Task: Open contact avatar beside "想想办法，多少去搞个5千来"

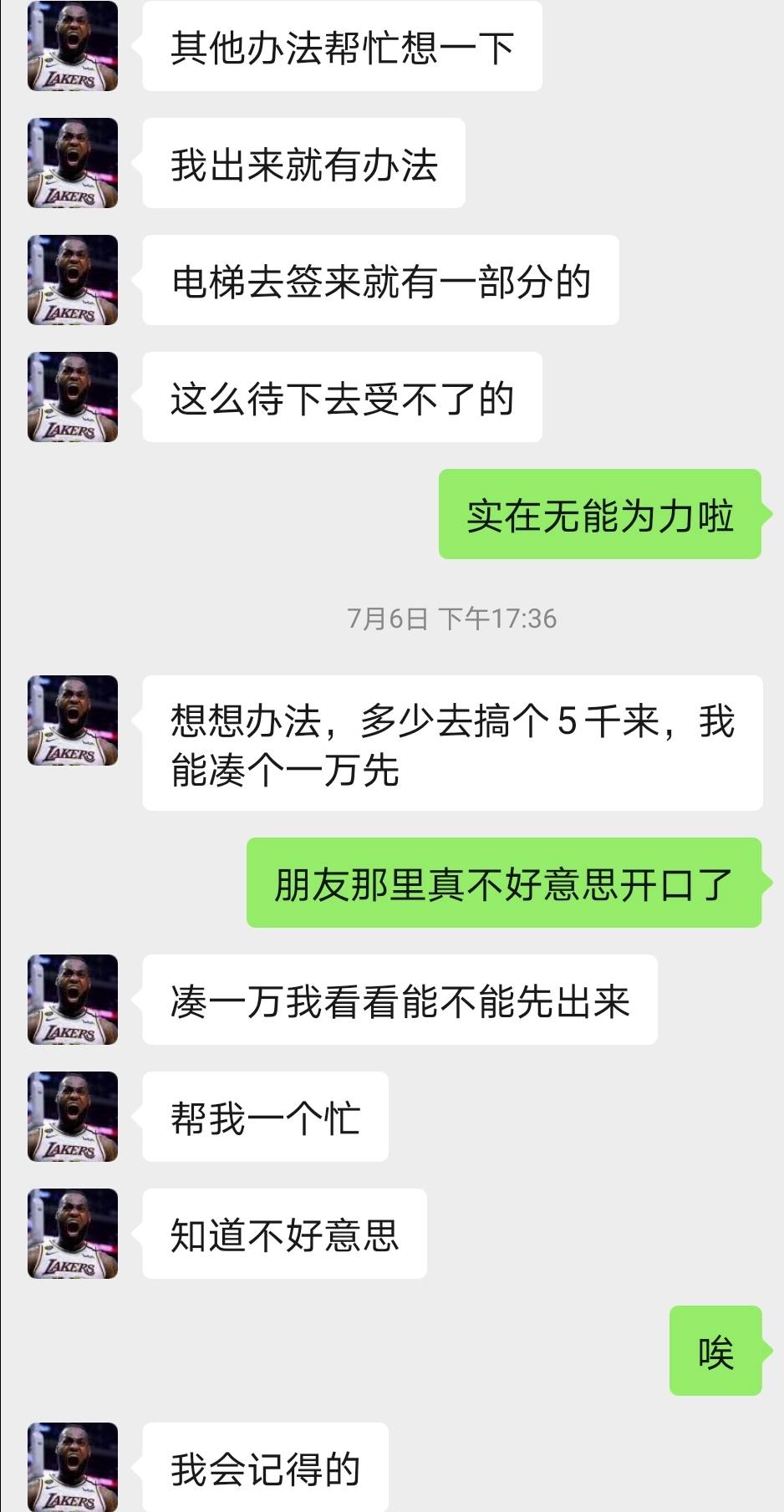Action: (73, 720)
